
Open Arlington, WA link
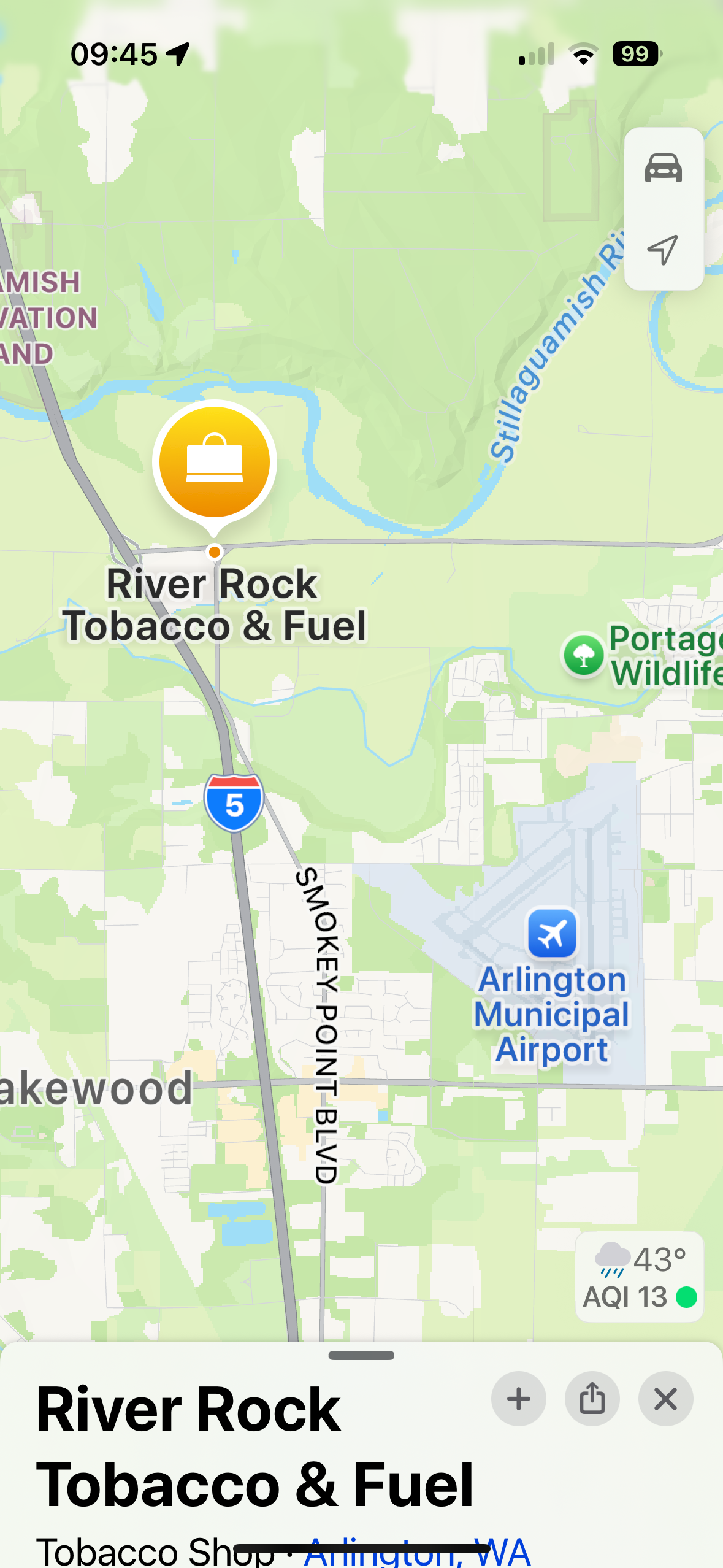(417, 1552)
